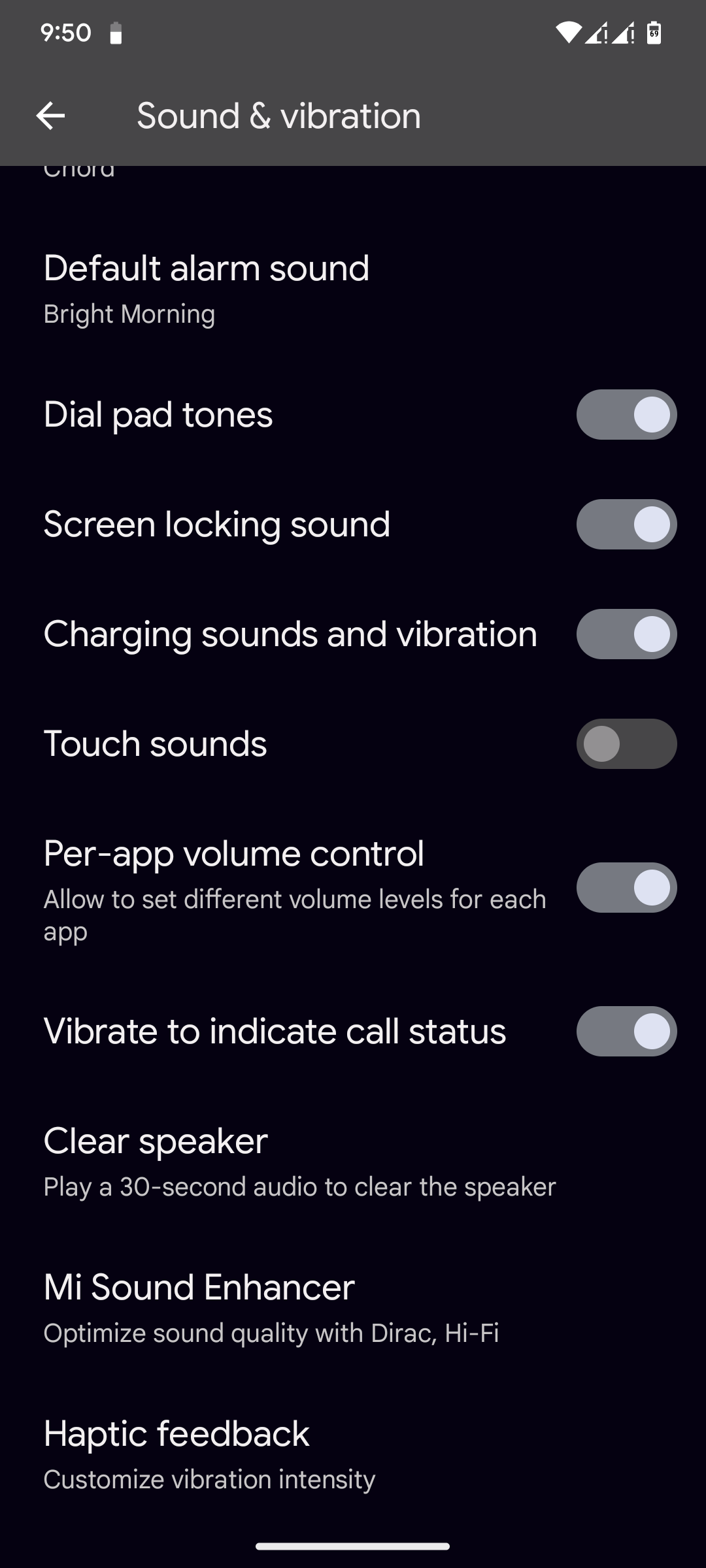The image size is (706, 1568).
Task: Open Haptic feedback settings
Action: click(209, 1454)
